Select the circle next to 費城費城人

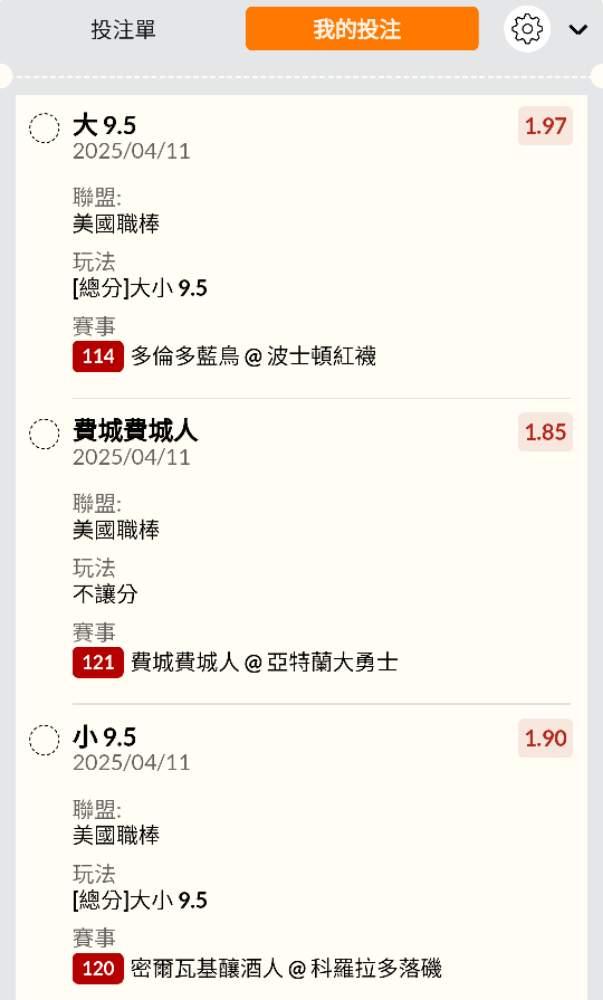[44, 434]
